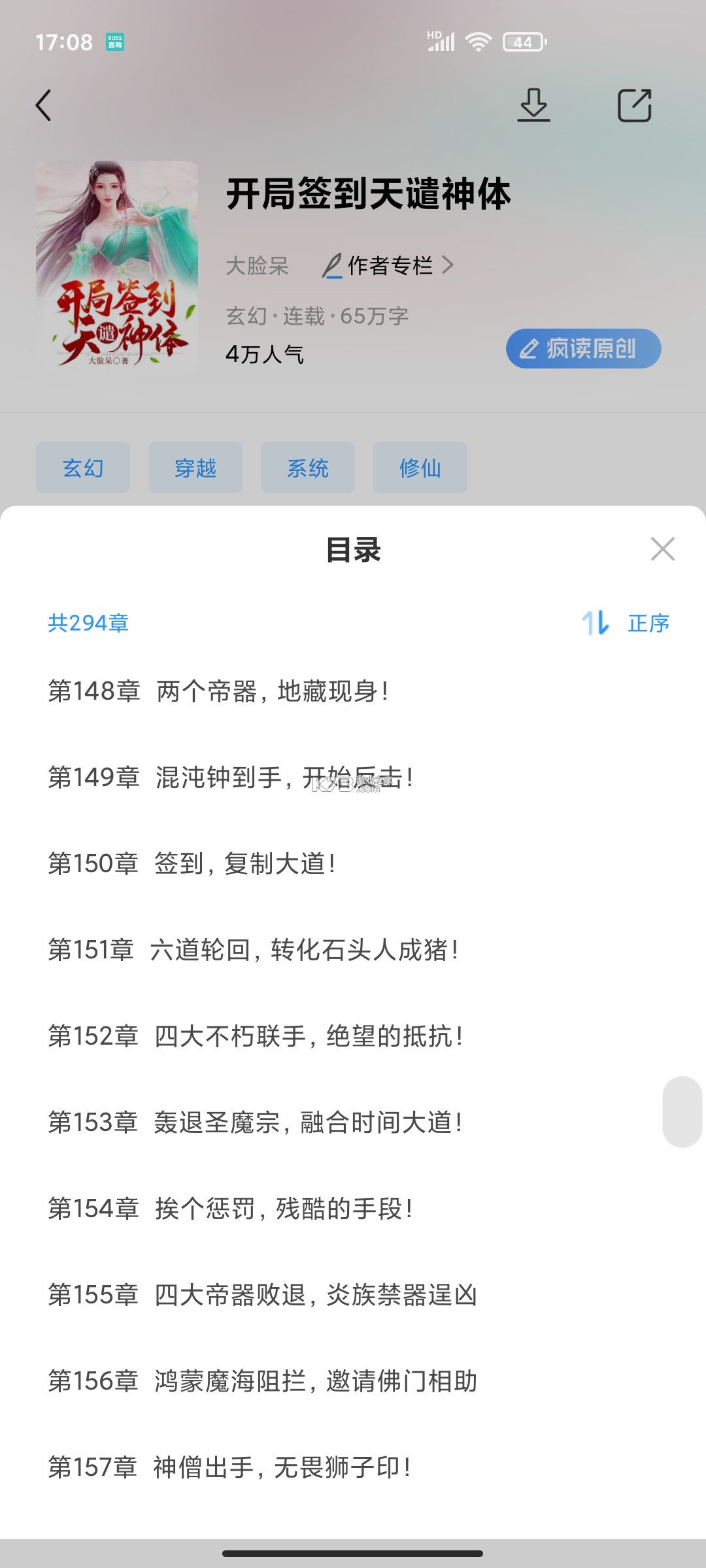
Task: Open 第155章 四大帝器败退
Action: tap(263, 1295)
